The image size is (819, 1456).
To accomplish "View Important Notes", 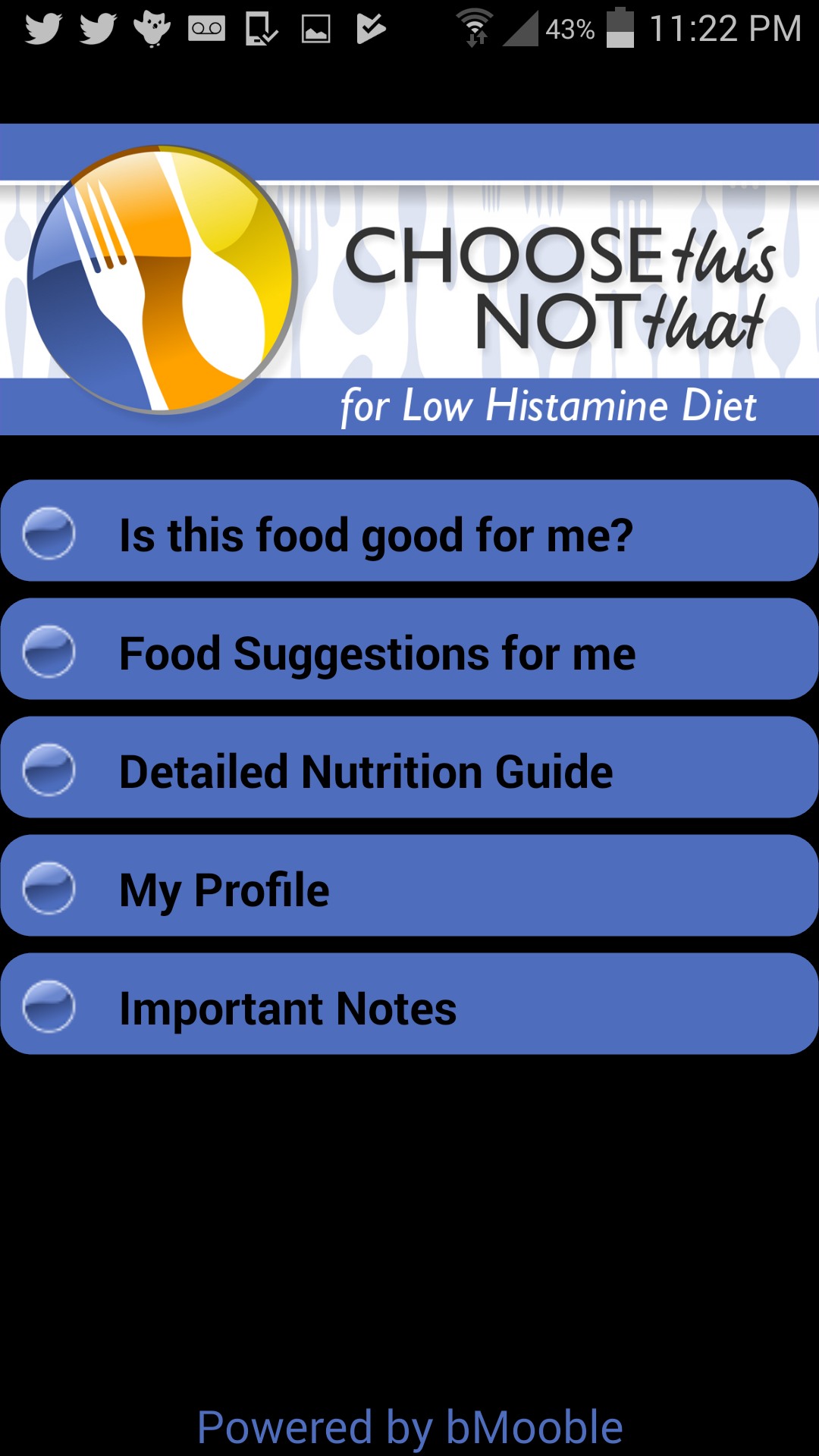I will pyautogui.click(x=409, y=1006).
